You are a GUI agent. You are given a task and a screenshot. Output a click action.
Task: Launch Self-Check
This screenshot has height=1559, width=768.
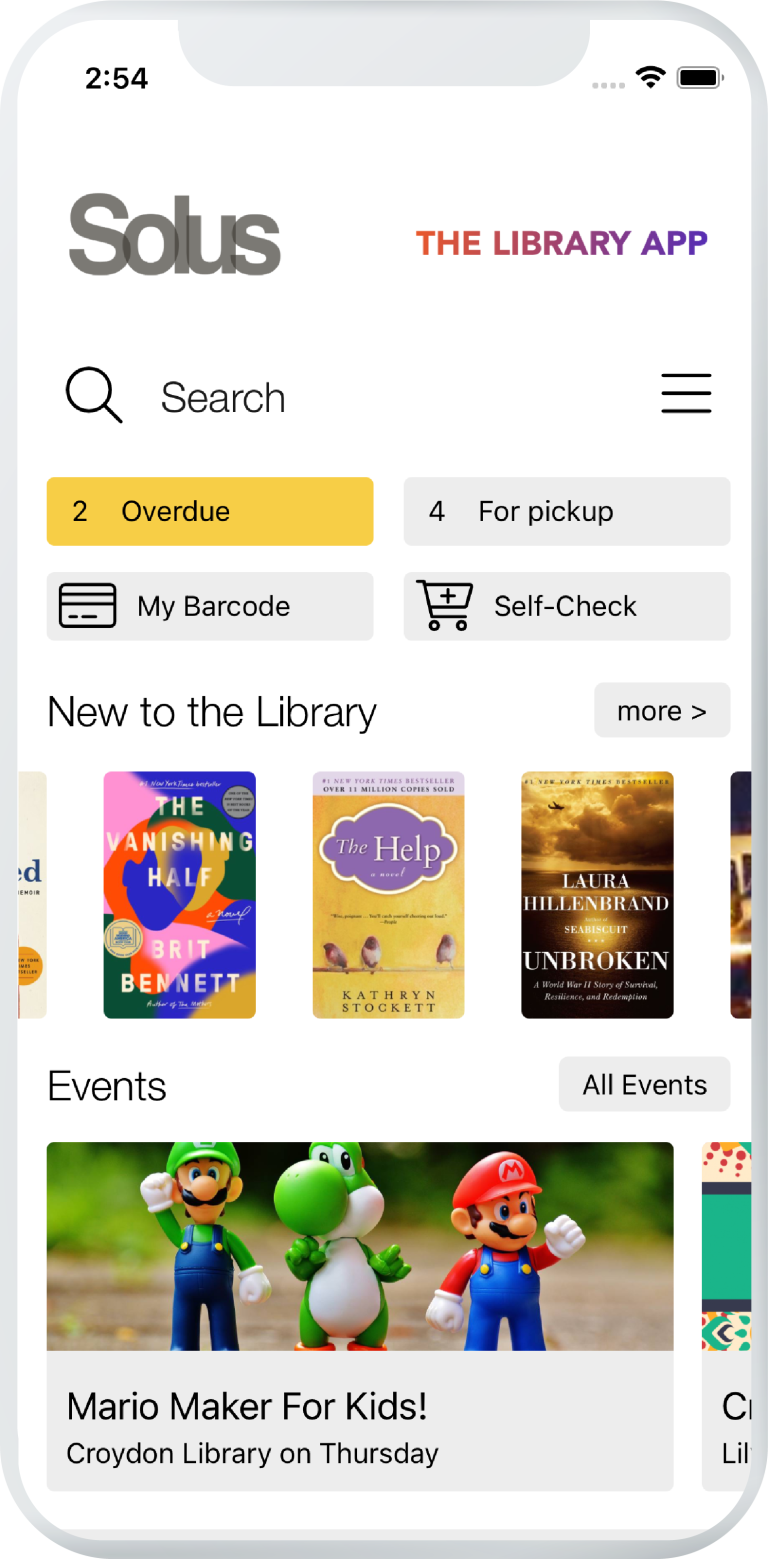566,606
